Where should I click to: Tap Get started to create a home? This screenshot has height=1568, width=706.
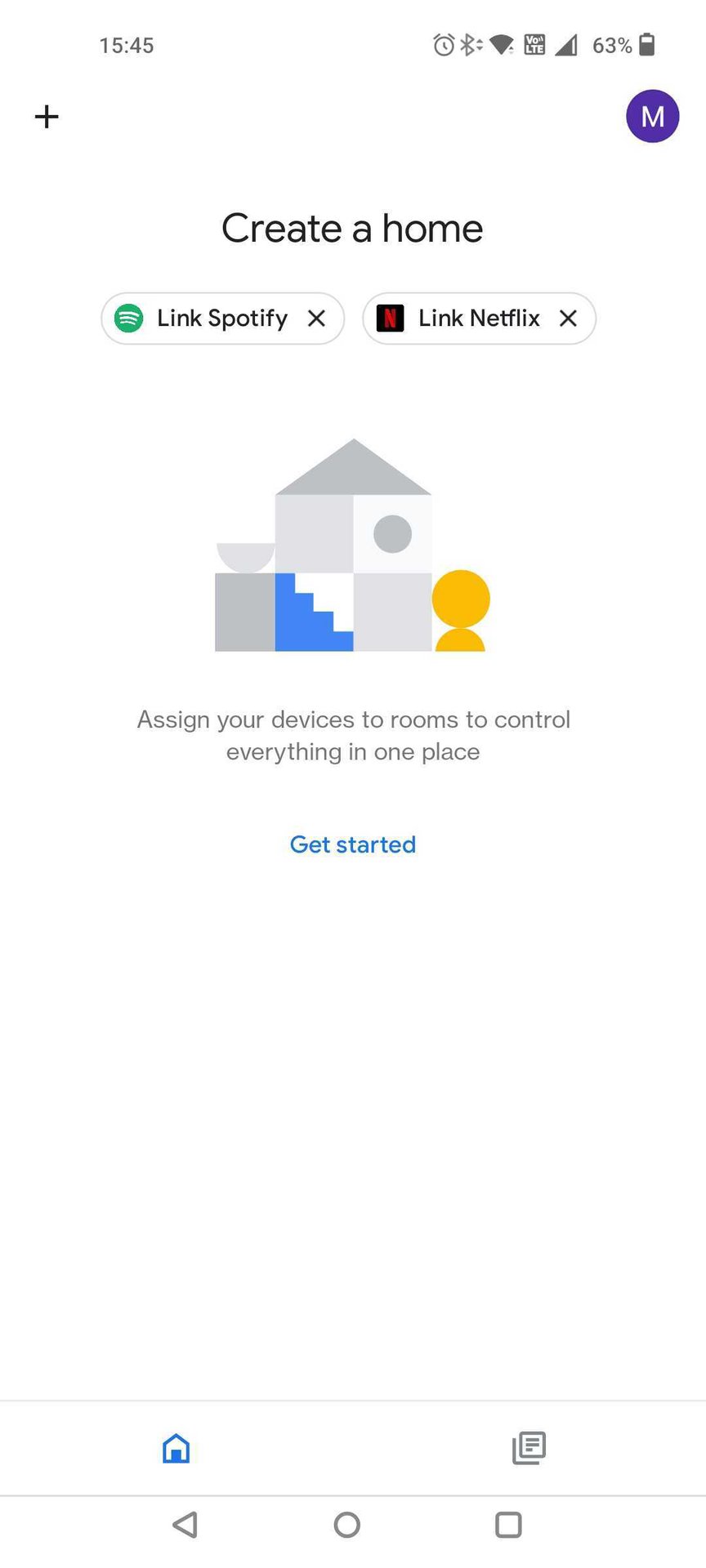click(353, 844)
